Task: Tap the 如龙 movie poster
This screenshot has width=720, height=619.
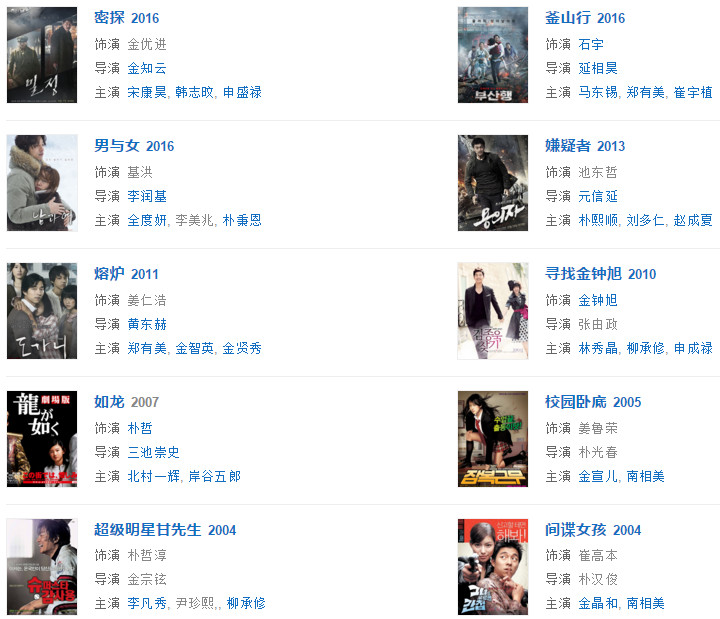Action: pos(42,438)
